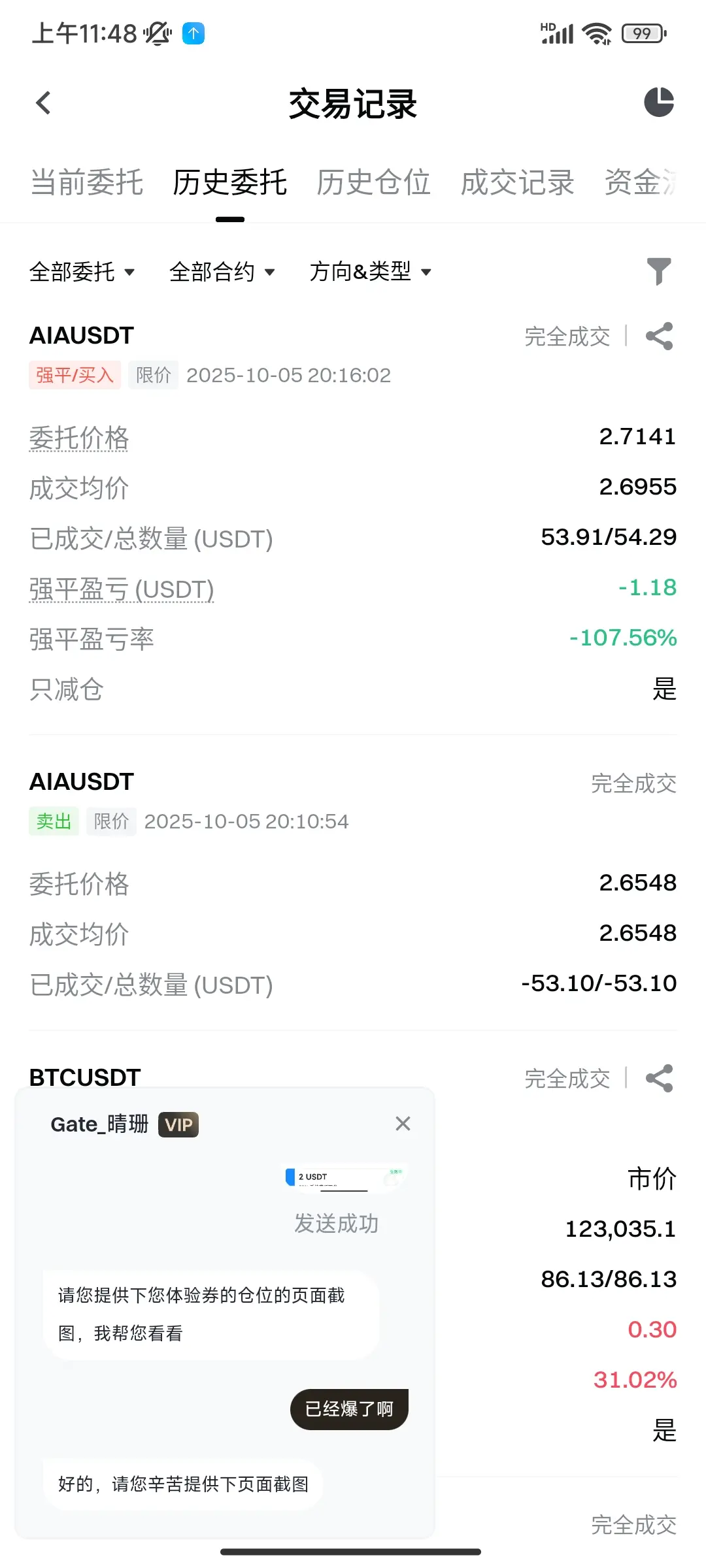Image resolution: width=706 pixels, height=1568 pixels.
Task: Select the 历史委托 tab
Action: pyautogui.click(x=229, y=182)
